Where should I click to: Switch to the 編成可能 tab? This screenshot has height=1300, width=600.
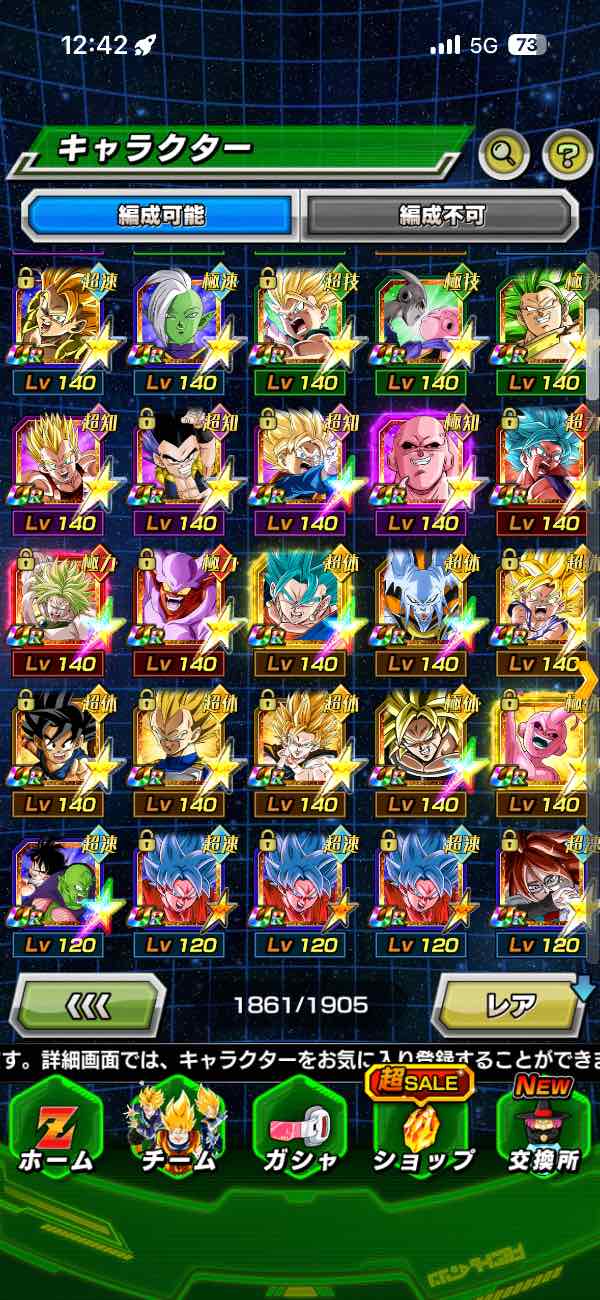160,215
